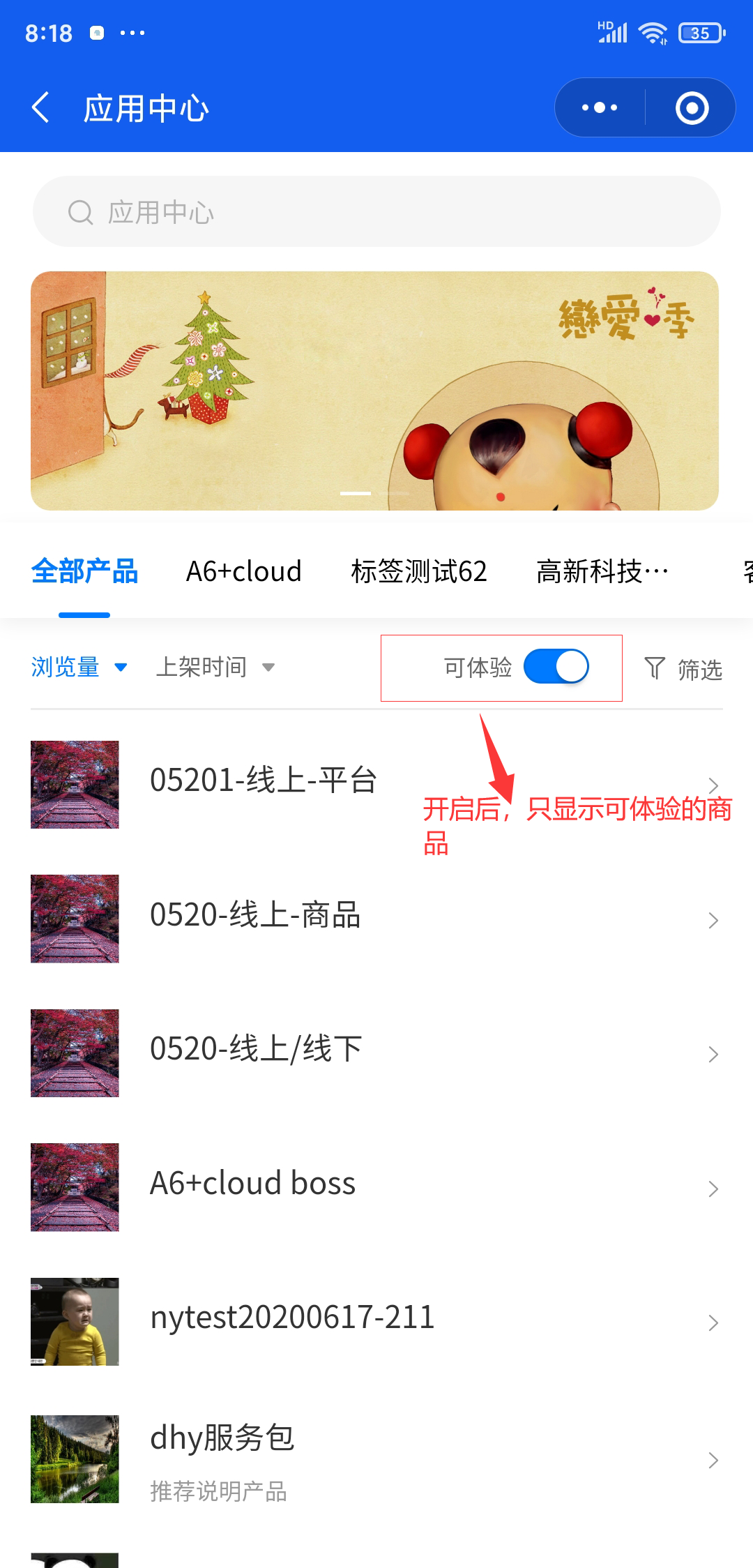Open the 恋爱季 banner

[374, 391]
